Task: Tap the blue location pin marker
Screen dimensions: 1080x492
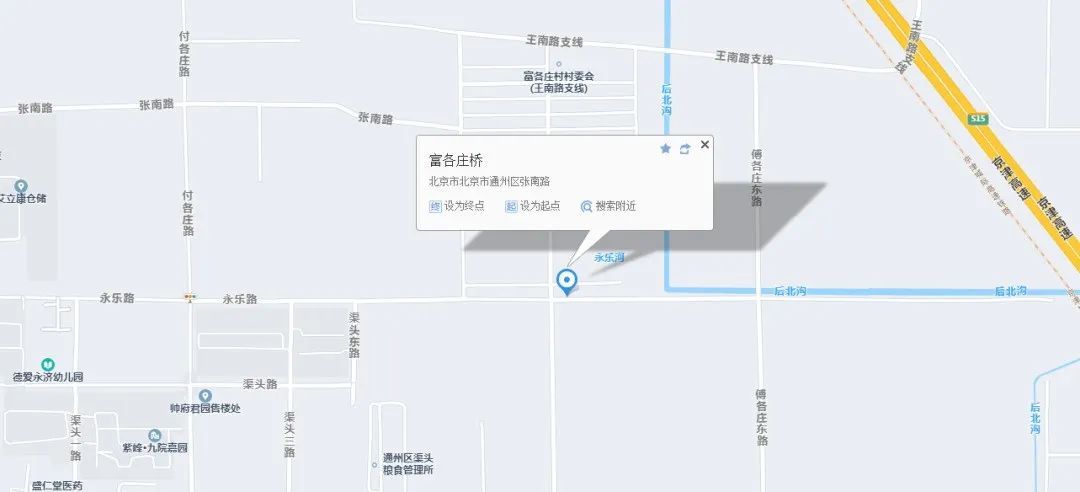Action: [x=567, y=282]
